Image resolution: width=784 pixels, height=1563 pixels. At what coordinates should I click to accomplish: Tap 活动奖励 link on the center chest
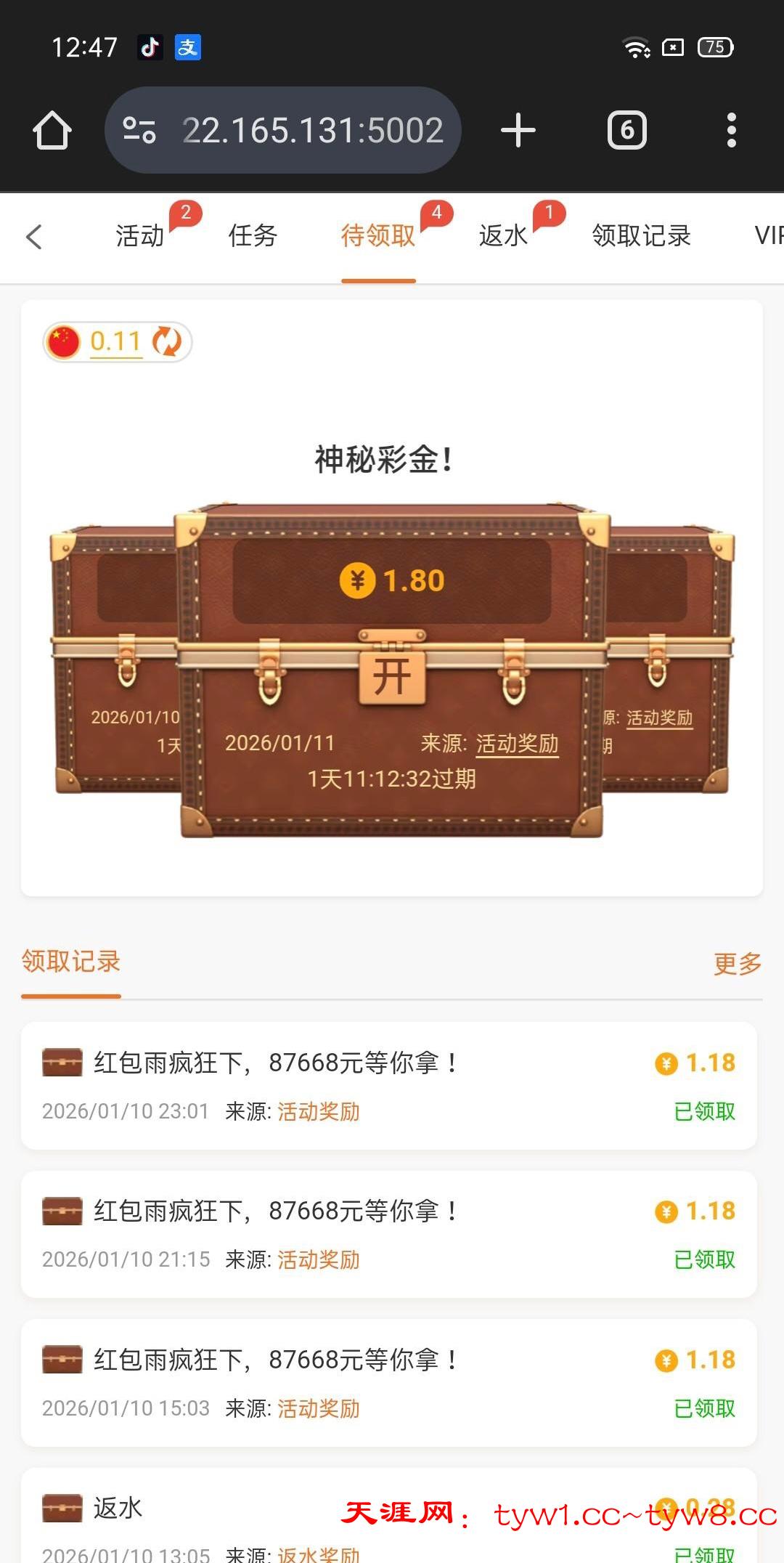click(517, 744)
